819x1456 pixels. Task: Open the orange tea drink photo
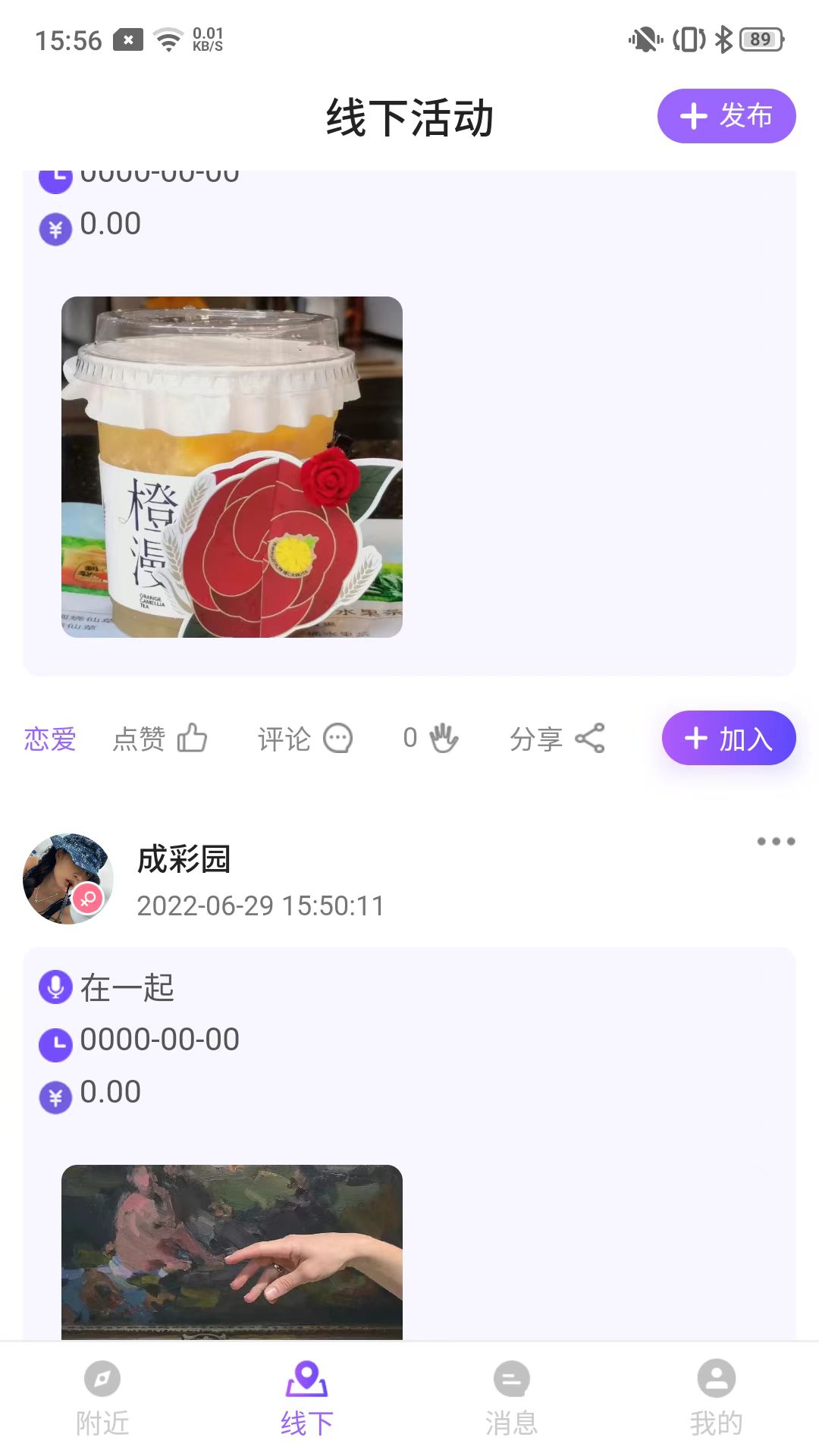tap(232, 467)
